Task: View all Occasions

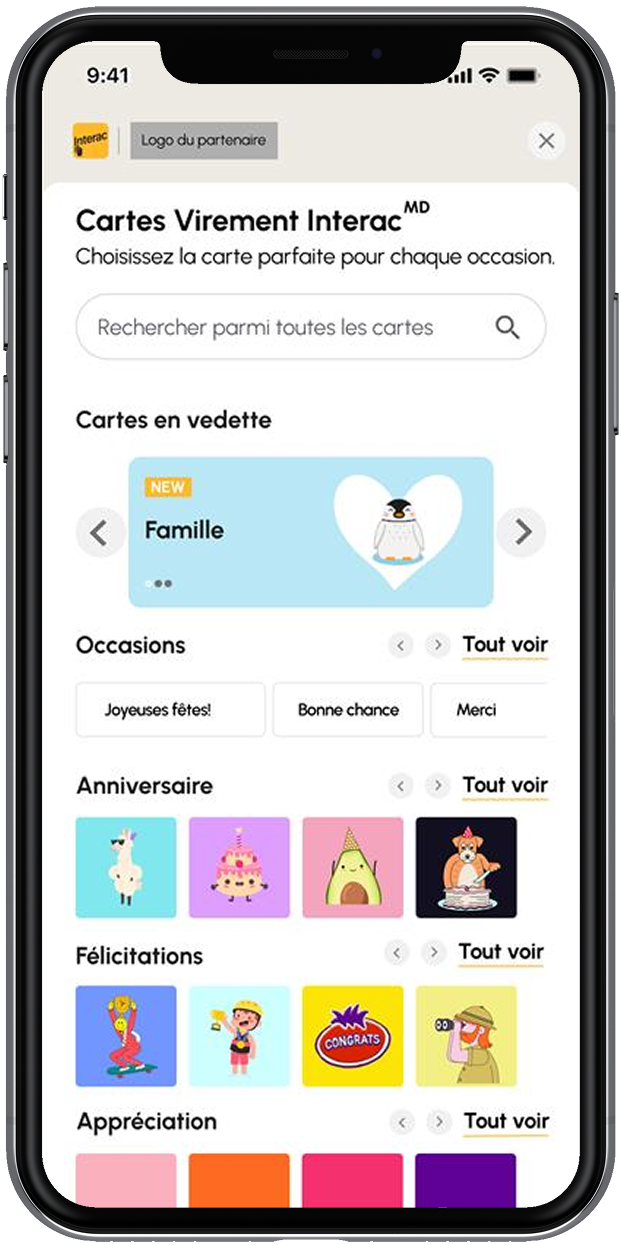Action: [505, 645]
